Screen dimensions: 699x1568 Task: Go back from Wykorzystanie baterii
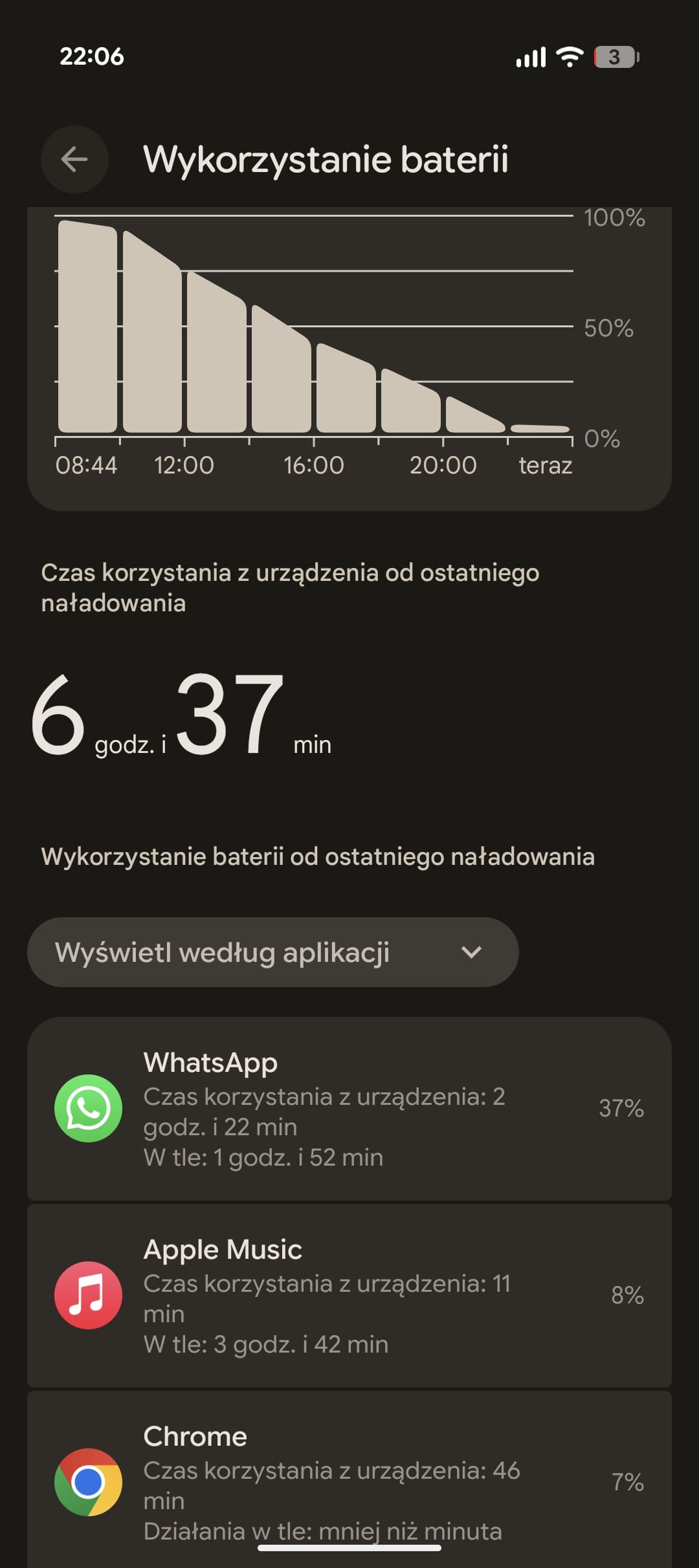(74, 159)
